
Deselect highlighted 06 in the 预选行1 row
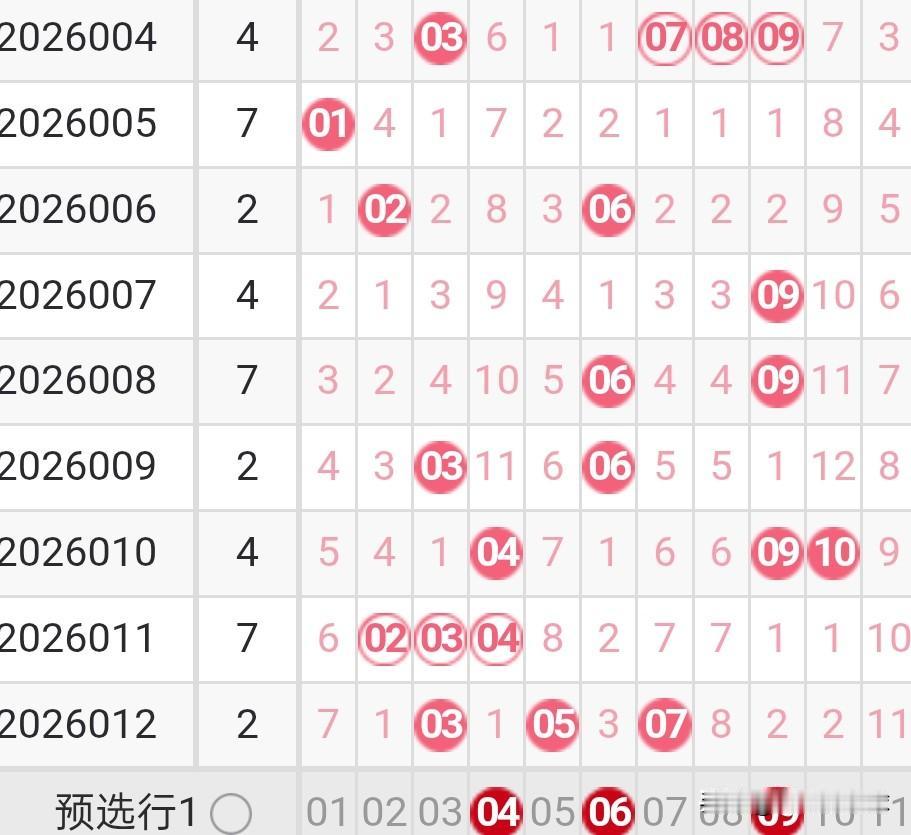click(x=609, y=812)
